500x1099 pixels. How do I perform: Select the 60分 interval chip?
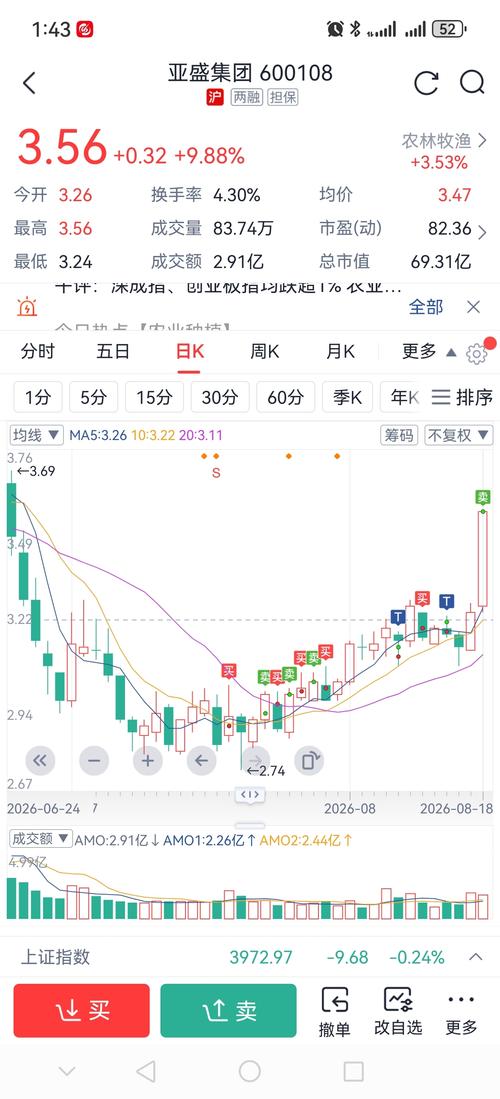tap(285, 397)
